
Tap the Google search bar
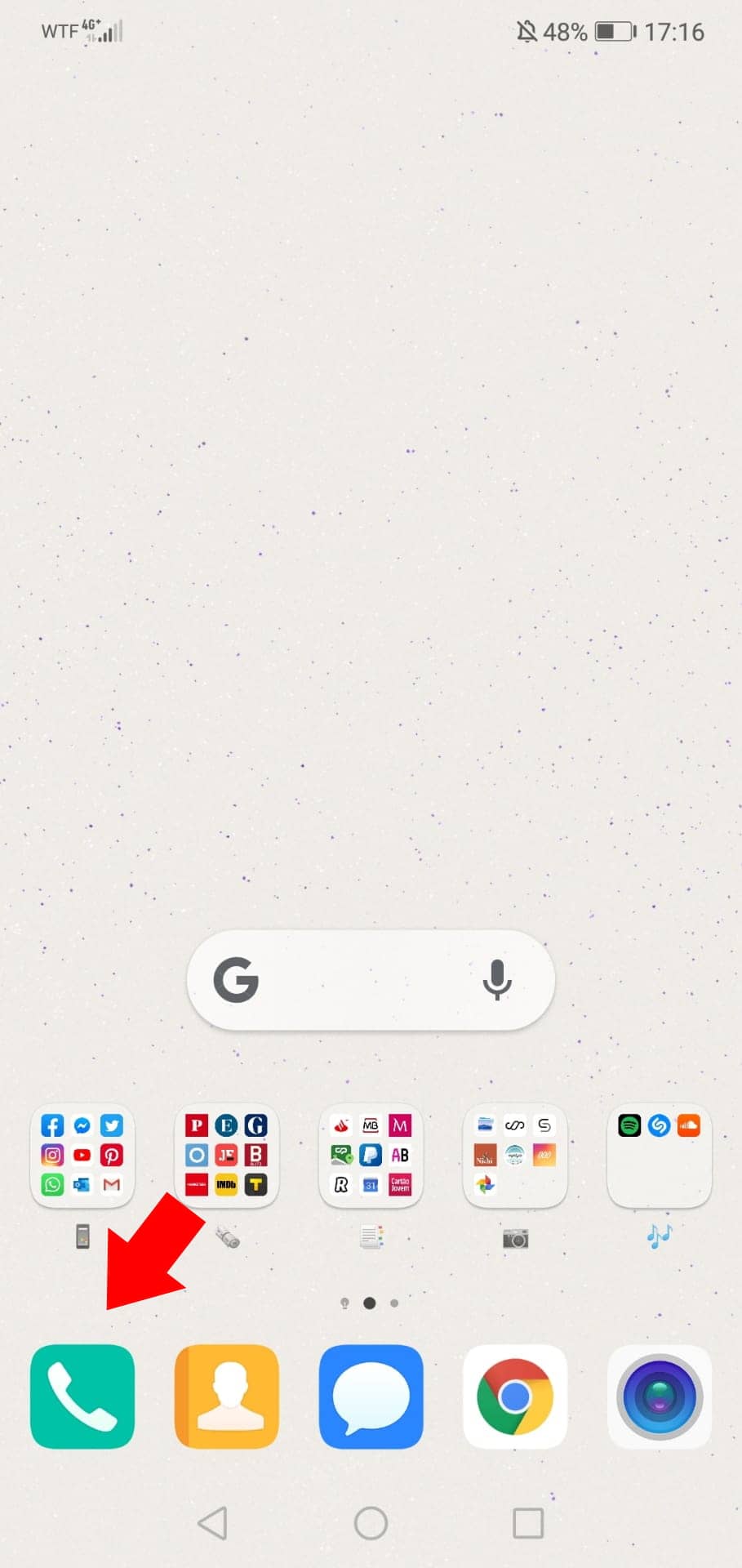pos(359,980)
